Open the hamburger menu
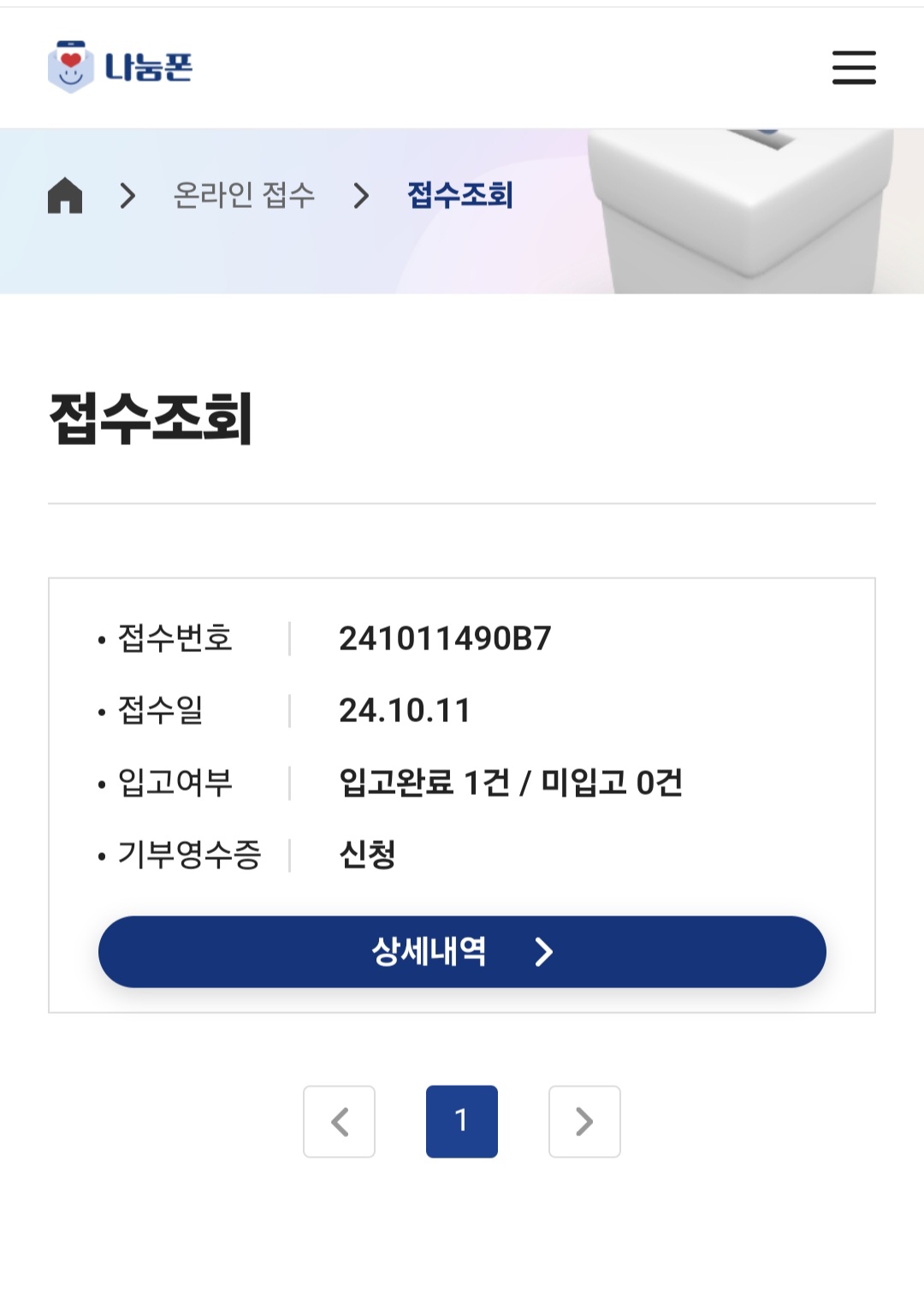 click(x=854, y=67)
